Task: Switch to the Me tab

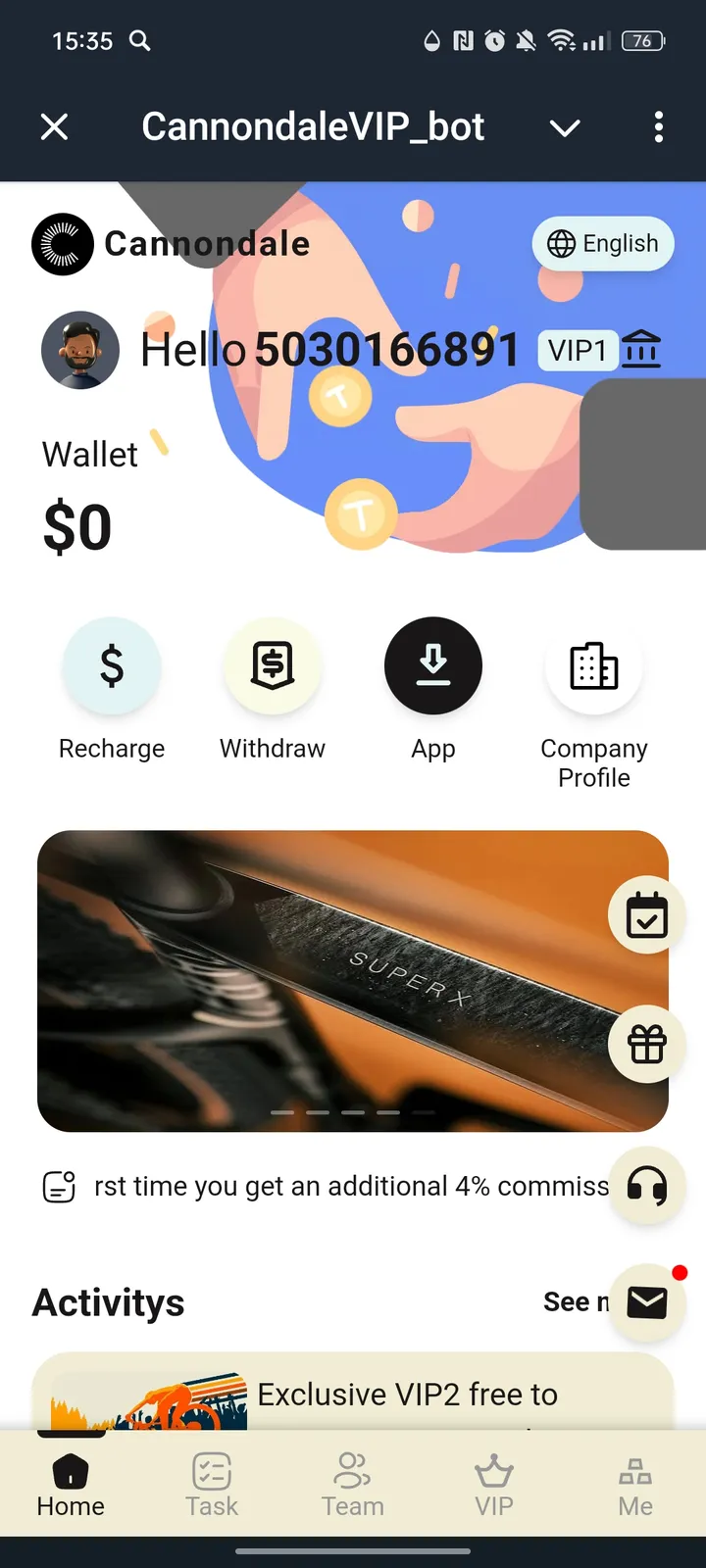Action: 635,1484
